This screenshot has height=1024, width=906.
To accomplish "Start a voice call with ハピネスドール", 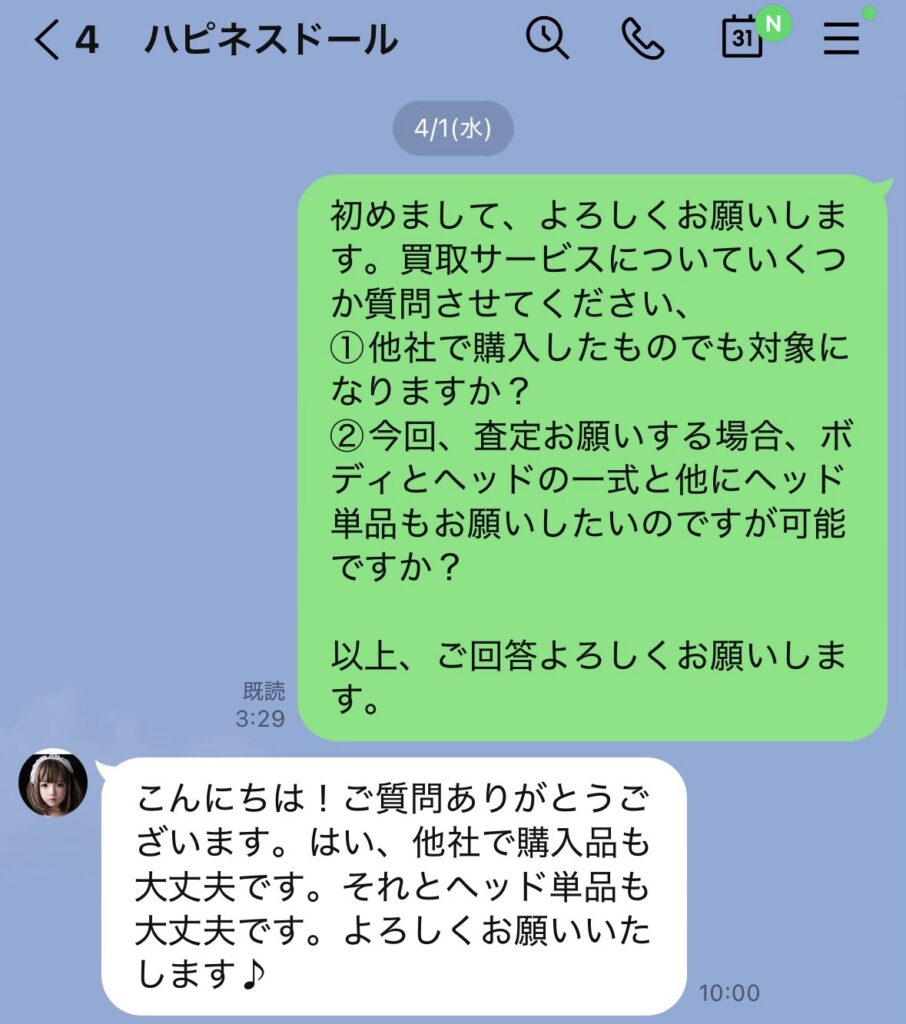I will click(x=642, y=39).
